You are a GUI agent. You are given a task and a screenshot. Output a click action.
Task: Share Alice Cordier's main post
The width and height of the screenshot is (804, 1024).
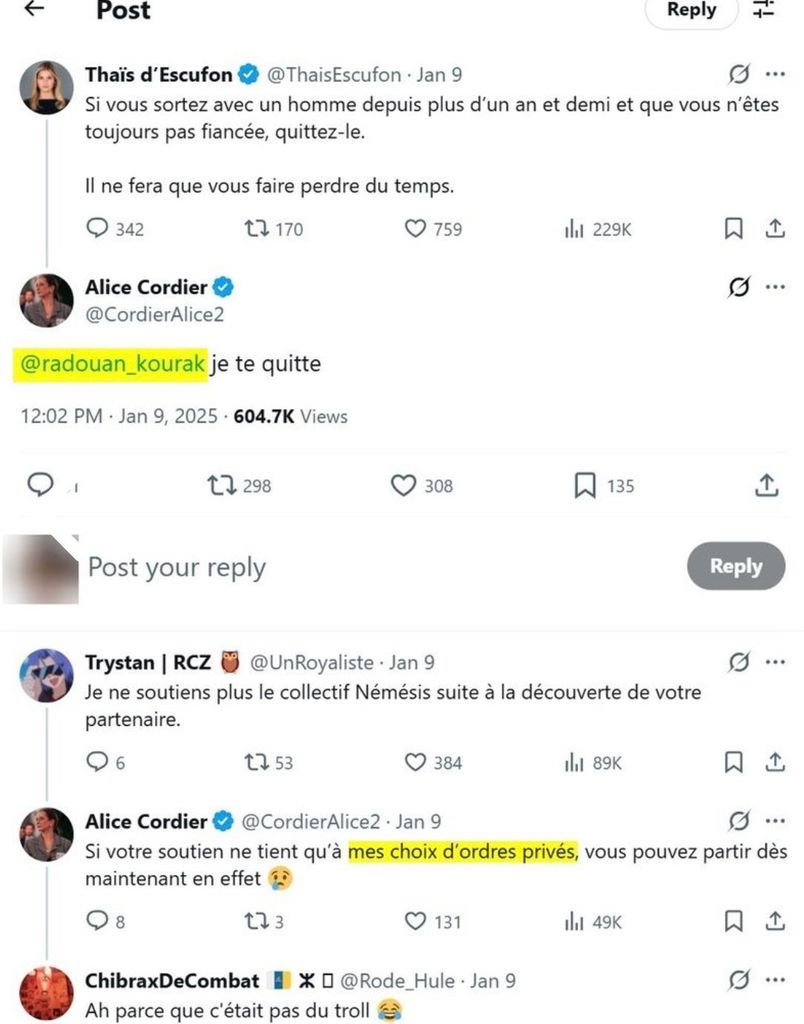pos(765,486)
